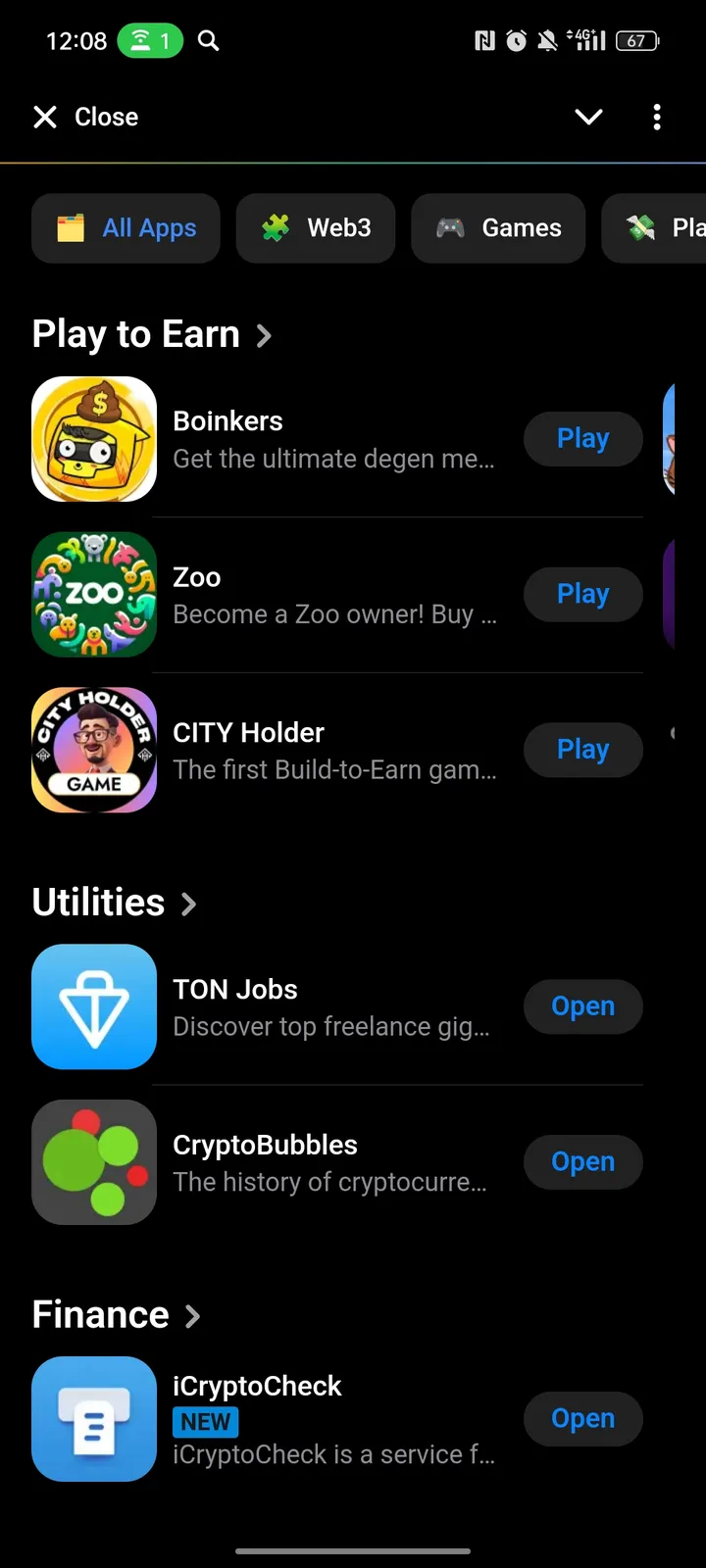Screen dimensions: 706x1568
Task: Tap the green connection badge showing 1
Action: coord(150,41)
